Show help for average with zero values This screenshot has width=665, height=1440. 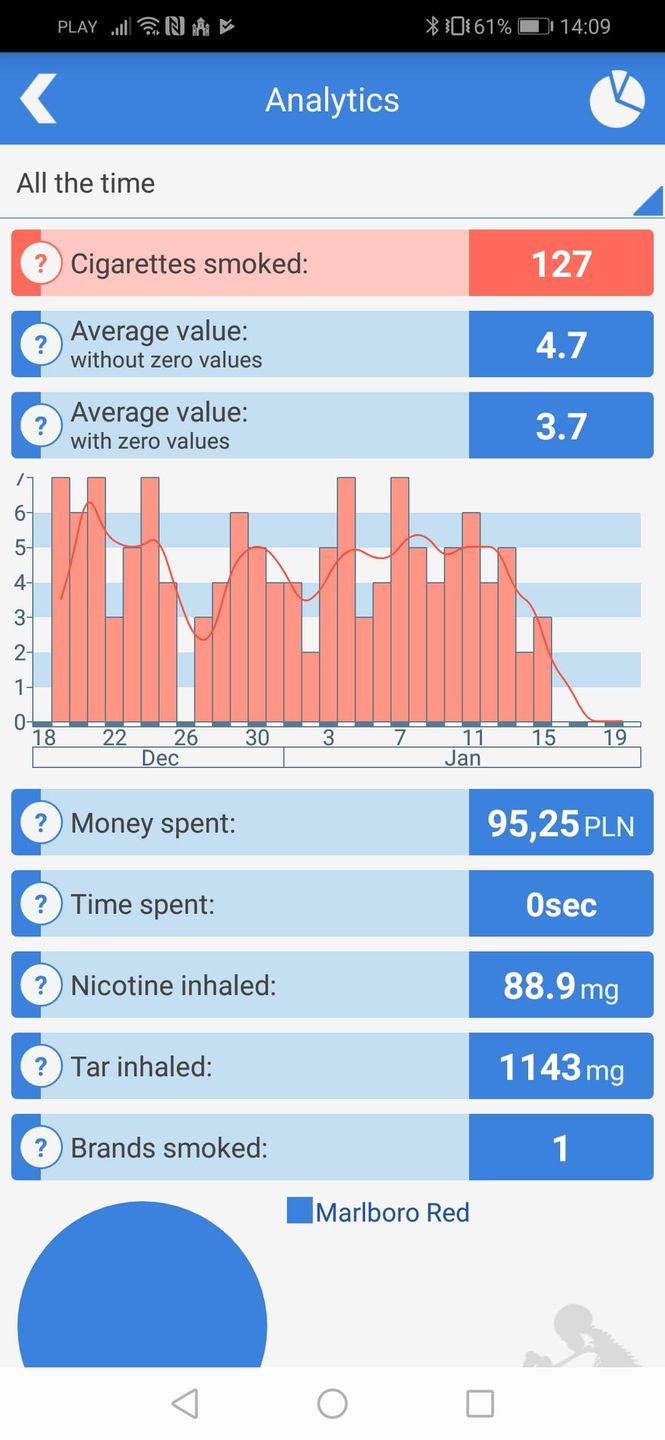click(x=41, y=426)
